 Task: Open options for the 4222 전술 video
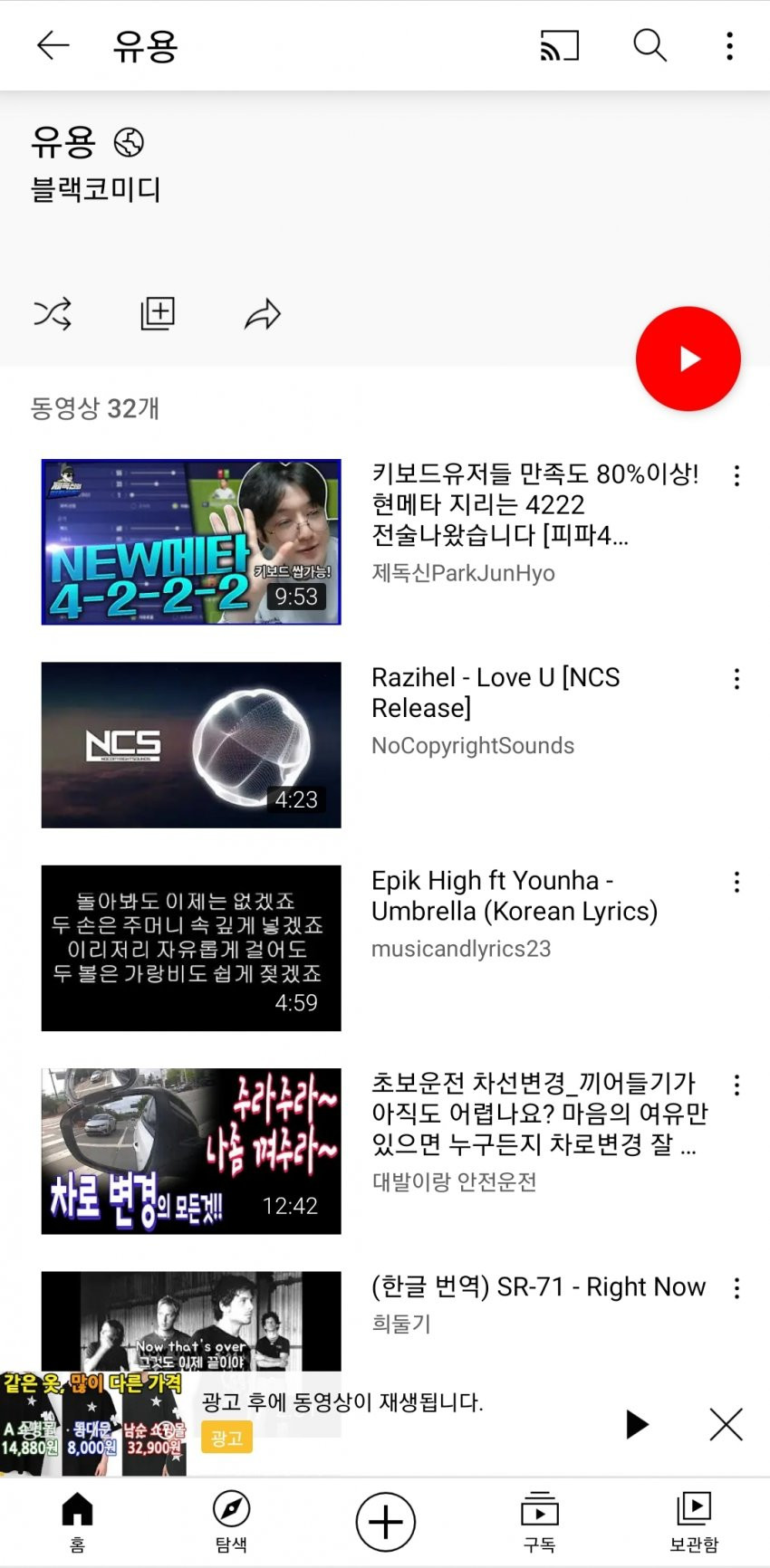(x=736, y=475)
